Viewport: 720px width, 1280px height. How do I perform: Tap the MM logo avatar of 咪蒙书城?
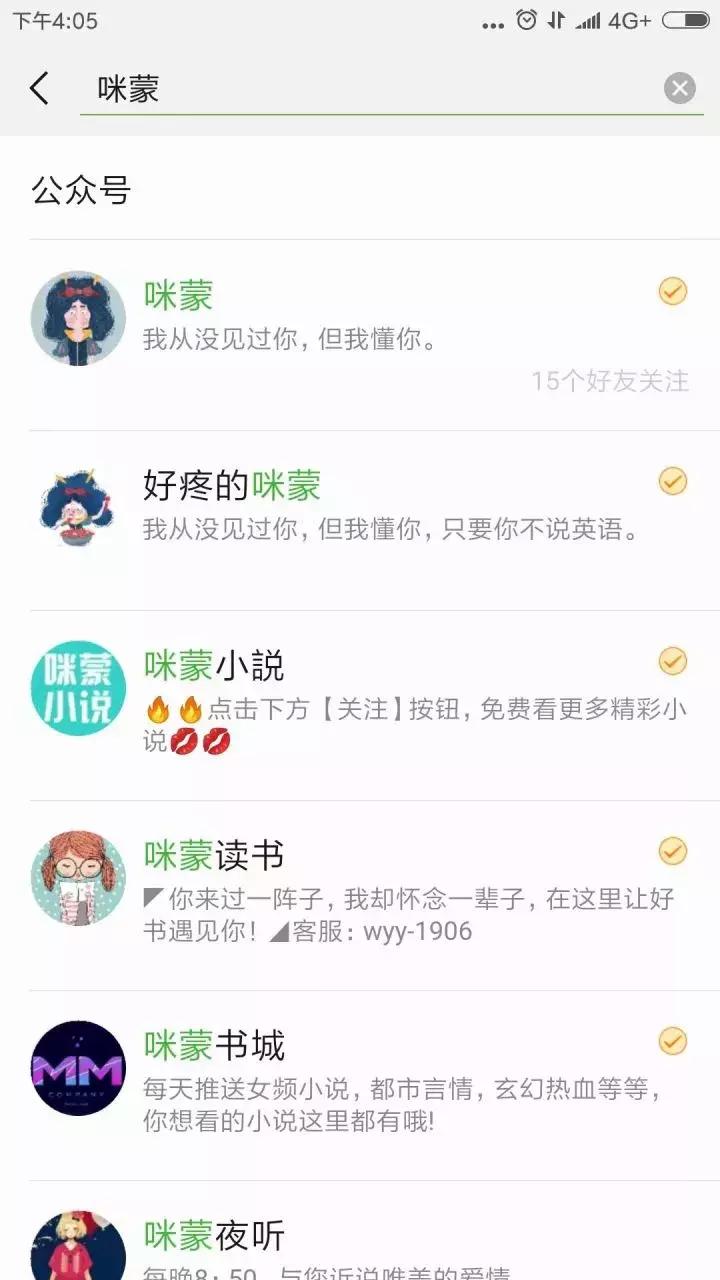[77, 1068]
